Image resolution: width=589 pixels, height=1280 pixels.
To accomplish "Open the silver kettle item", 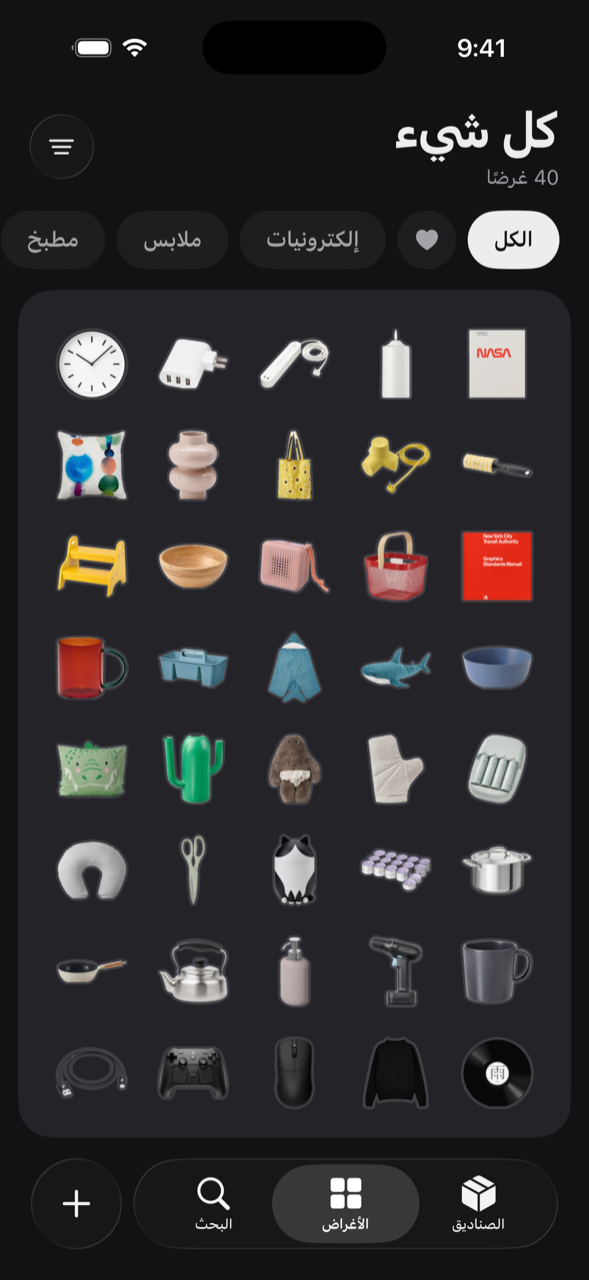I will (x=193, y=971).
